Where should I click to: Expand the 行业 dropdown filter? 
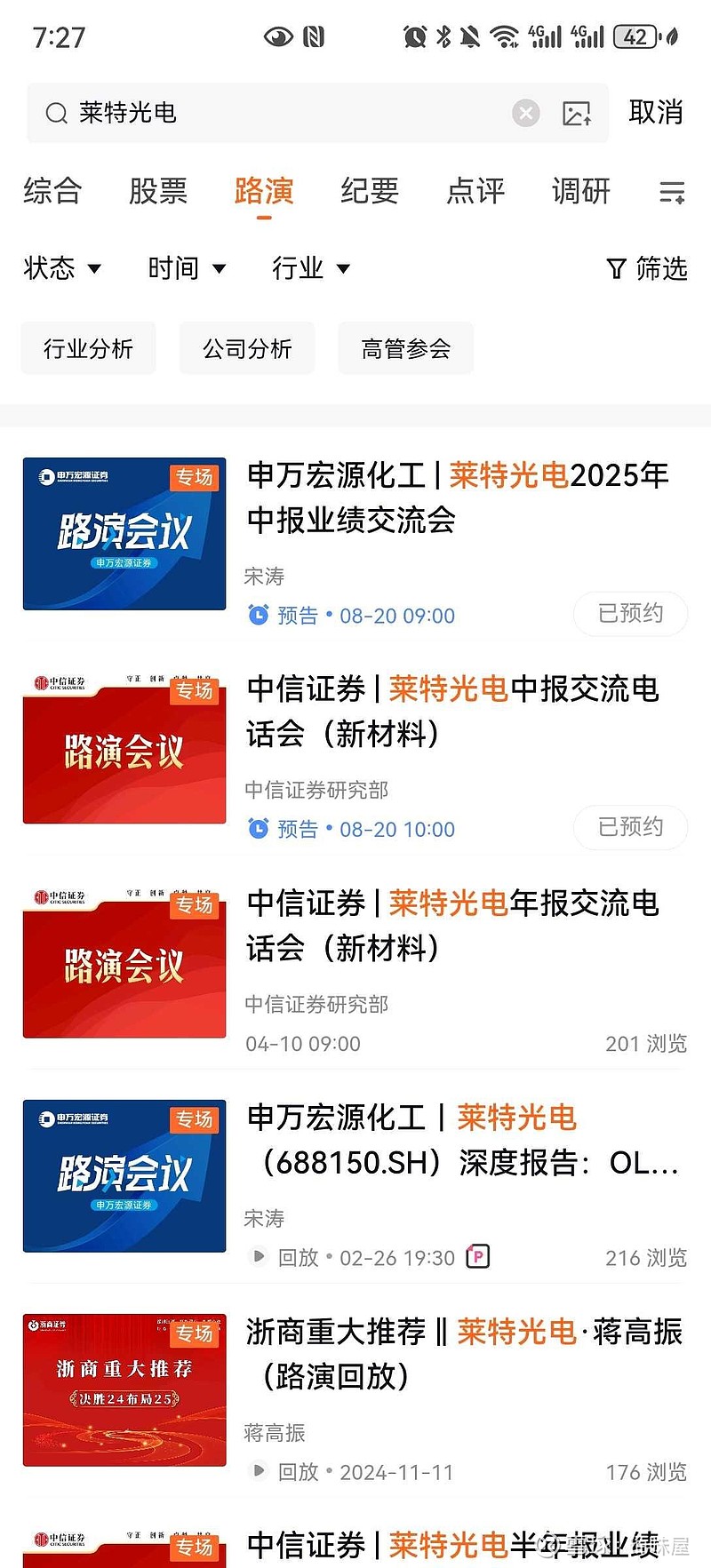[311, 267]
